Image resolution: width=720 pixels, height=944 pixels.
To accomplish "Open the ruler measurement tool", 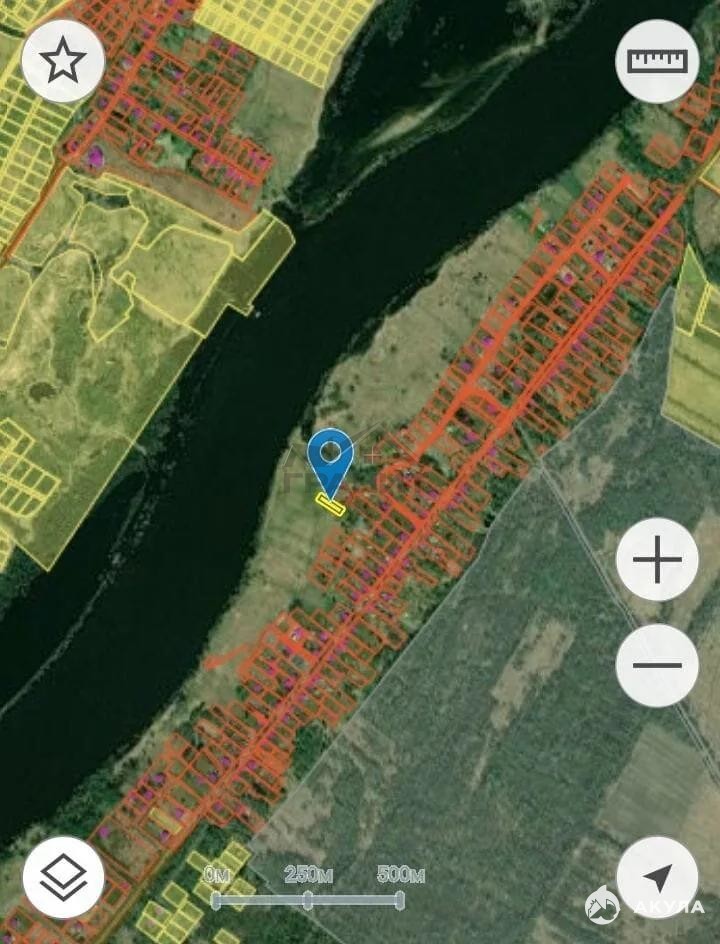I will click(658, 60).
